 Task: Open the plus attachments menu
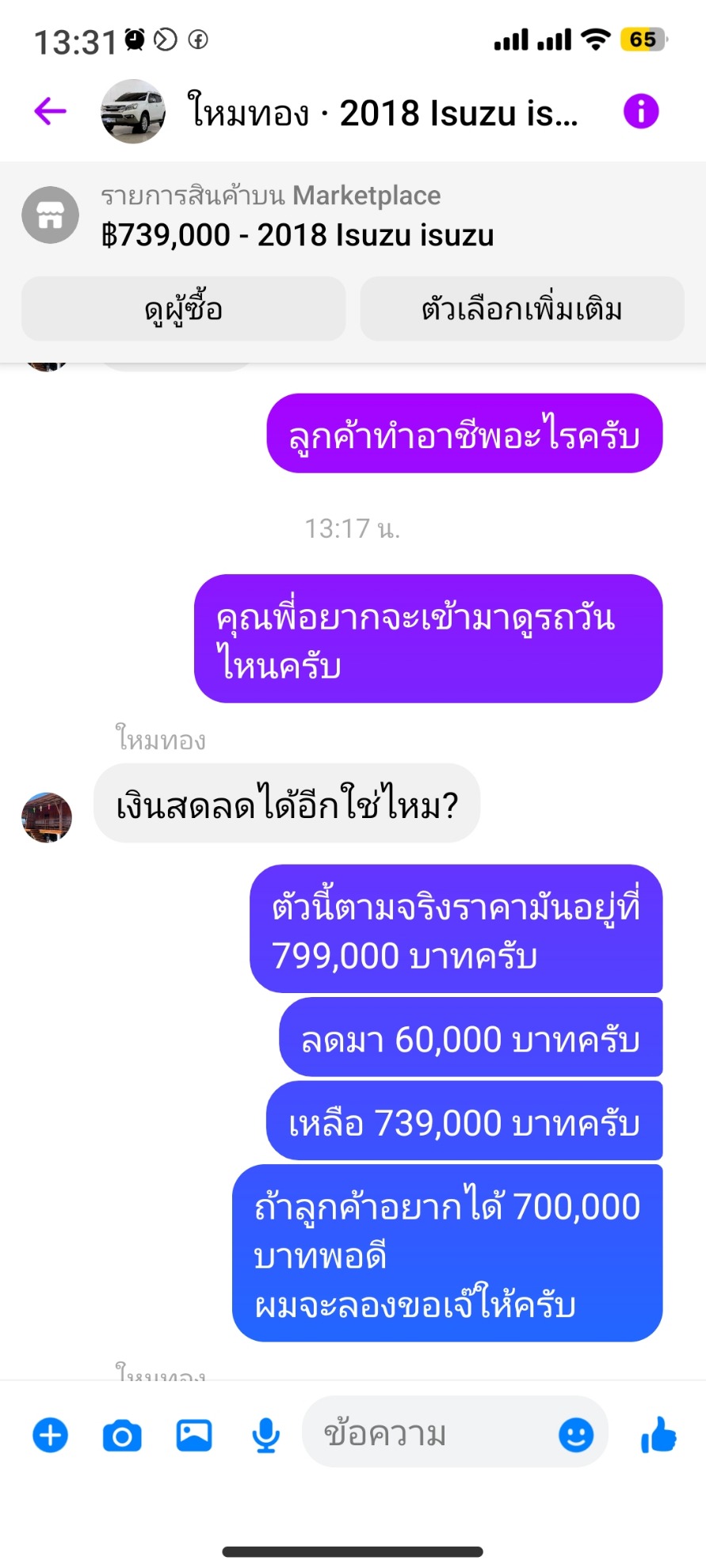50,1435
